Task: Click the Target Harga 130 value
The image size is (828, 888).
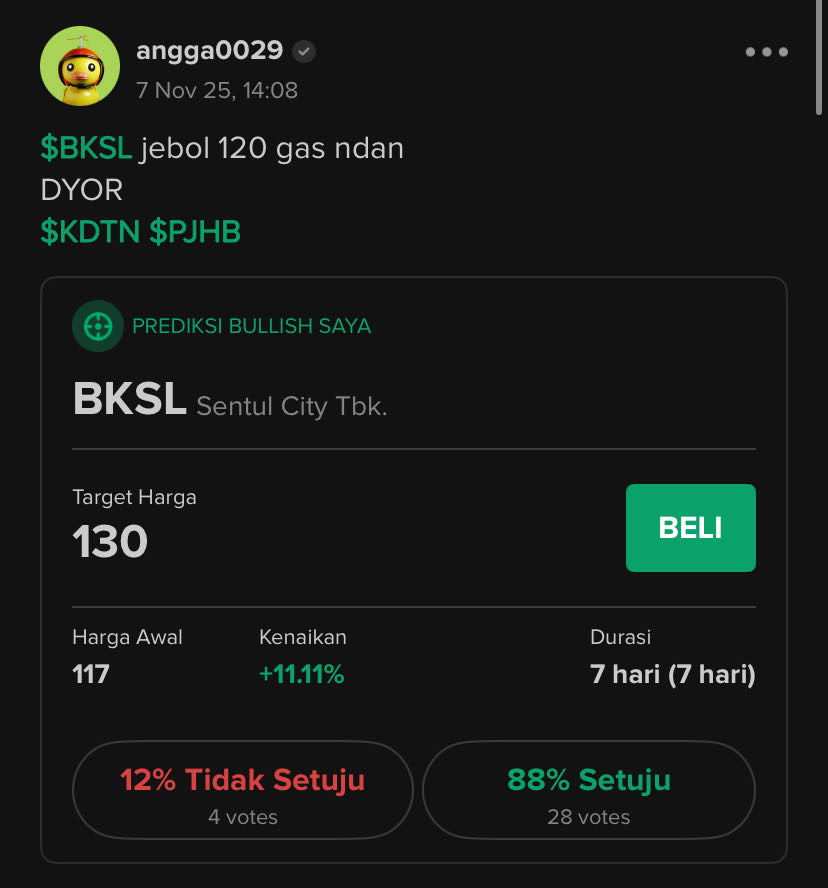Action: tap(110, 543)
